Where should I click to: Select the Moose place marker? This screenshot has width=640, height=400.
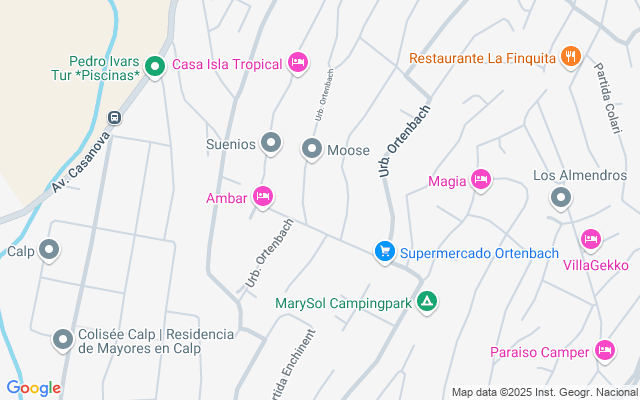click(x=312, y=149)
